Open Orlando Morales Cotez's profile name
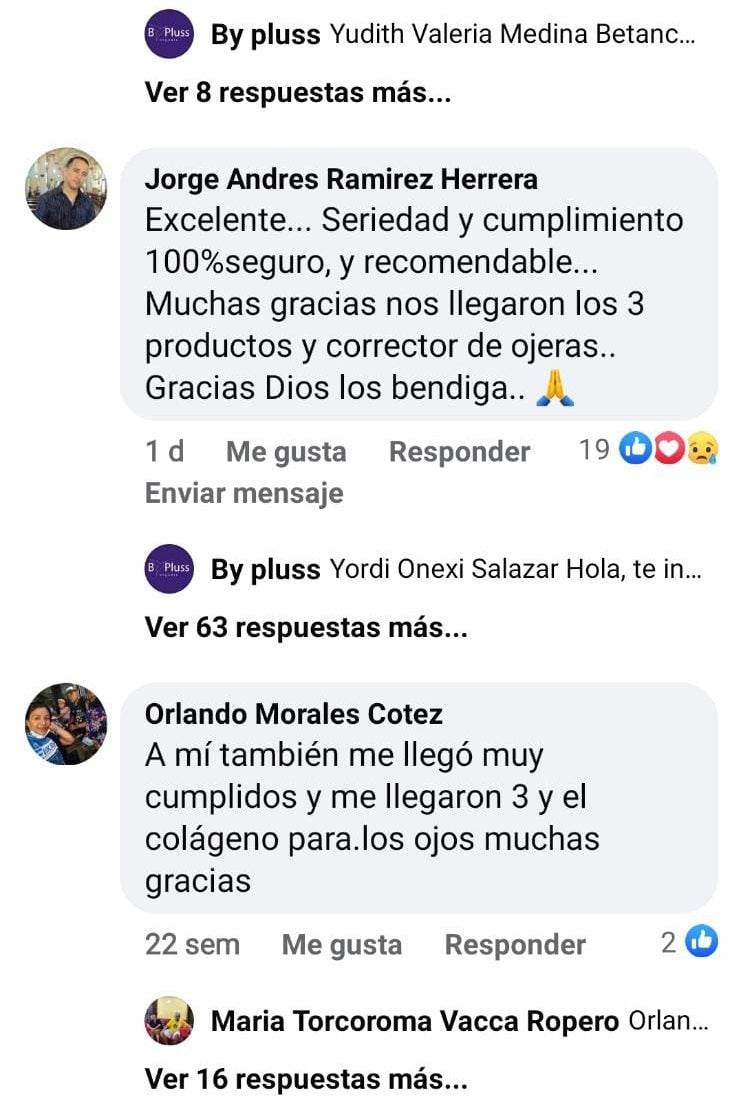Image resolution: width=743 pixels, height=1119 pixels. (x=294, y=714)
